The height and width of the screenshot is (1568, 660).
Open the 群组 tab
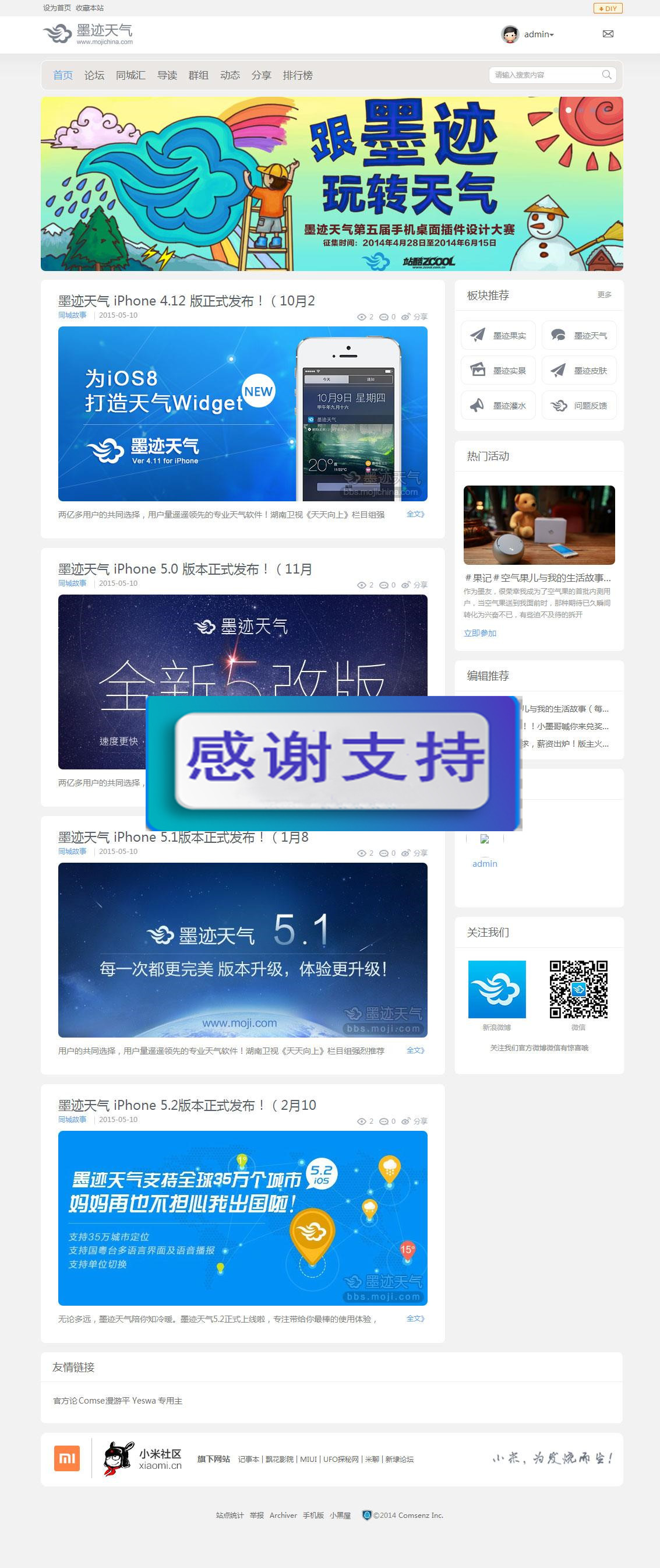coord(198,75)
